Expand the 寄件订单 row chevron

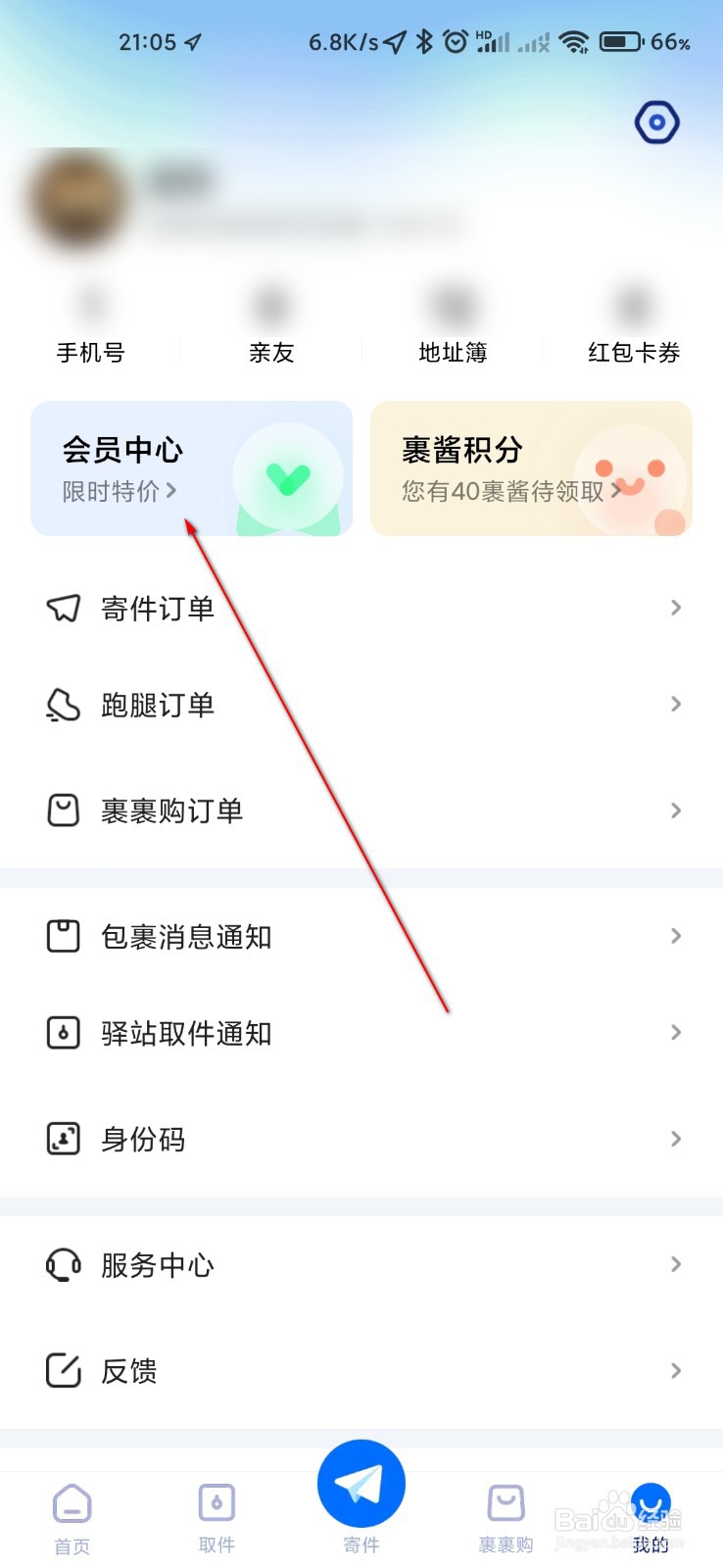pyautogui.click(x=675, y=608)
